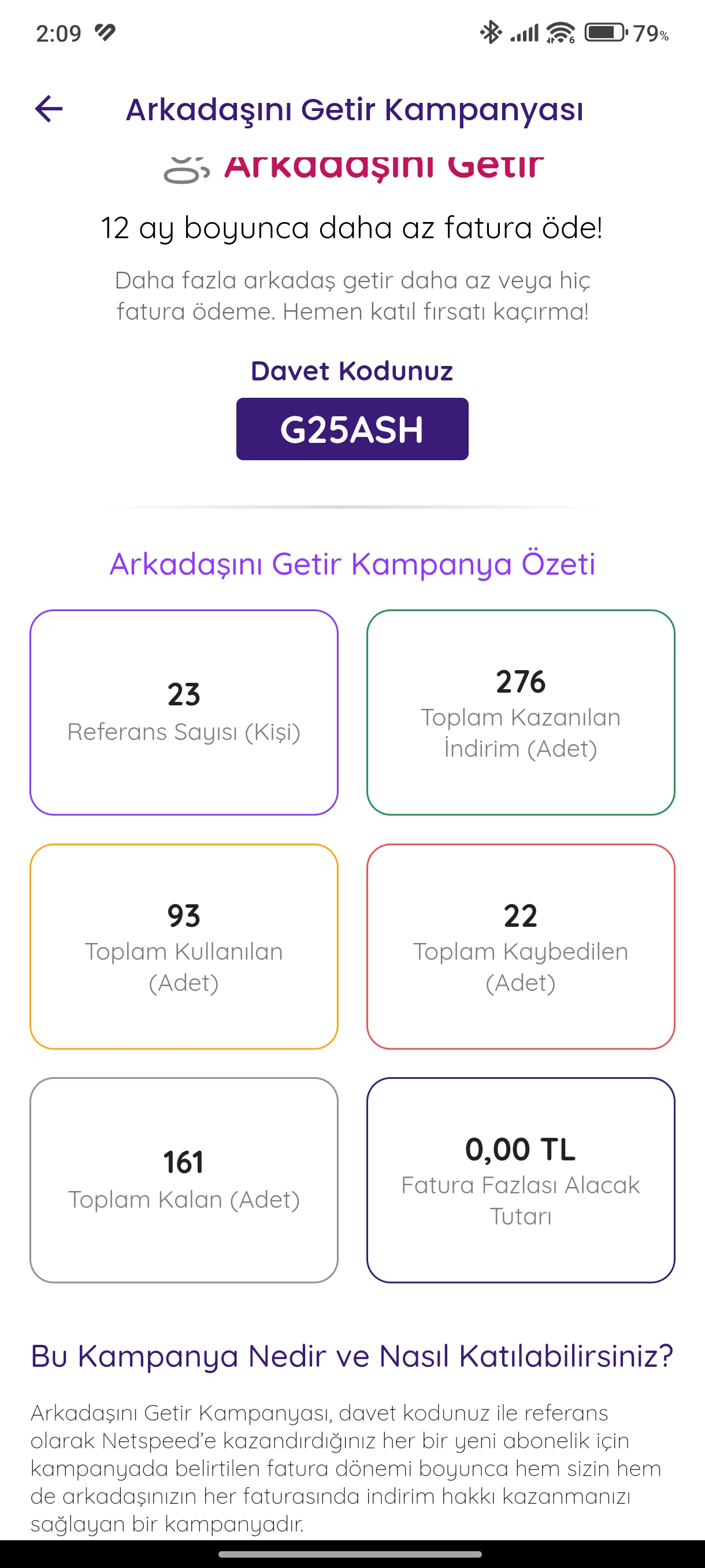
Task: Tap the G25ASH invite code button
Action: pyautogui.click(x=352, y=429)
